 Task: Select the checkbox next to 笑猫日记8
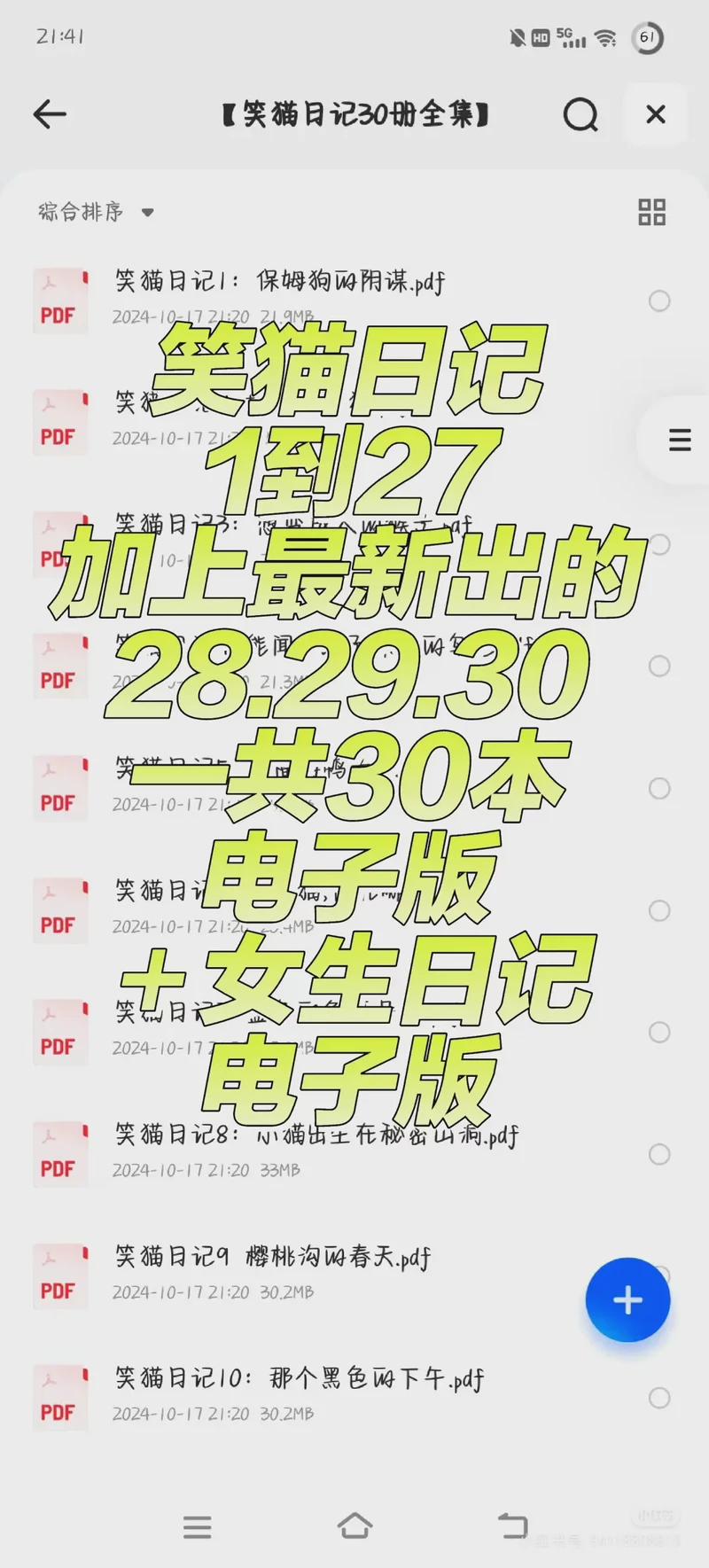click(659, 1154)
